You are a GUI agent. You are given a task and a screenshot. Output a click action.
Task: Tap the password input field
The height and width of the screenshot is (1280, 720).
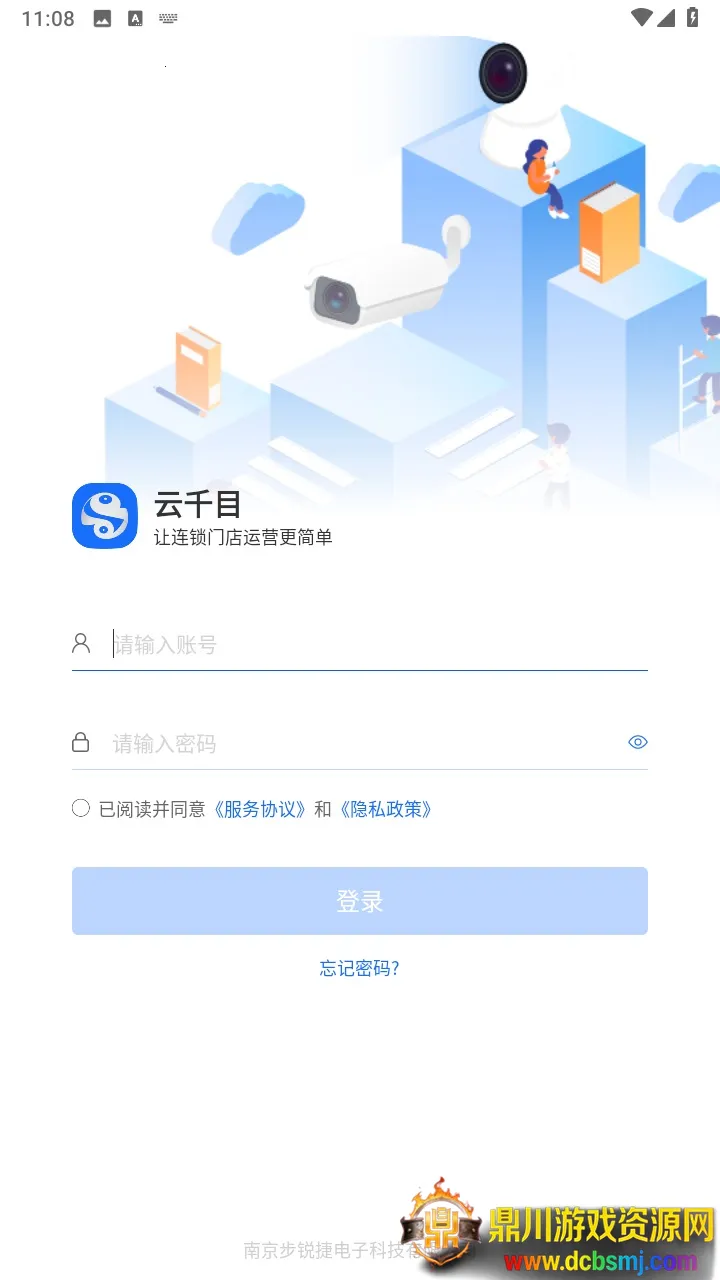pyautogui.click(x=360, y=743)
